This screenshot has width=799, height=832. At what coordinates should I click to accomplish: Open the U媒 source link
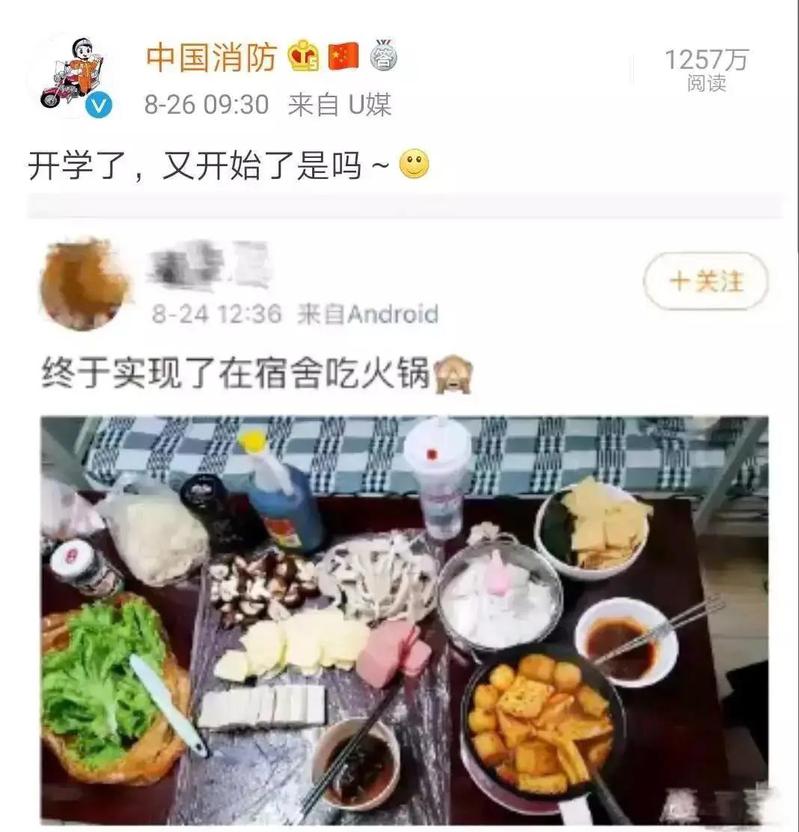point(369,105)
